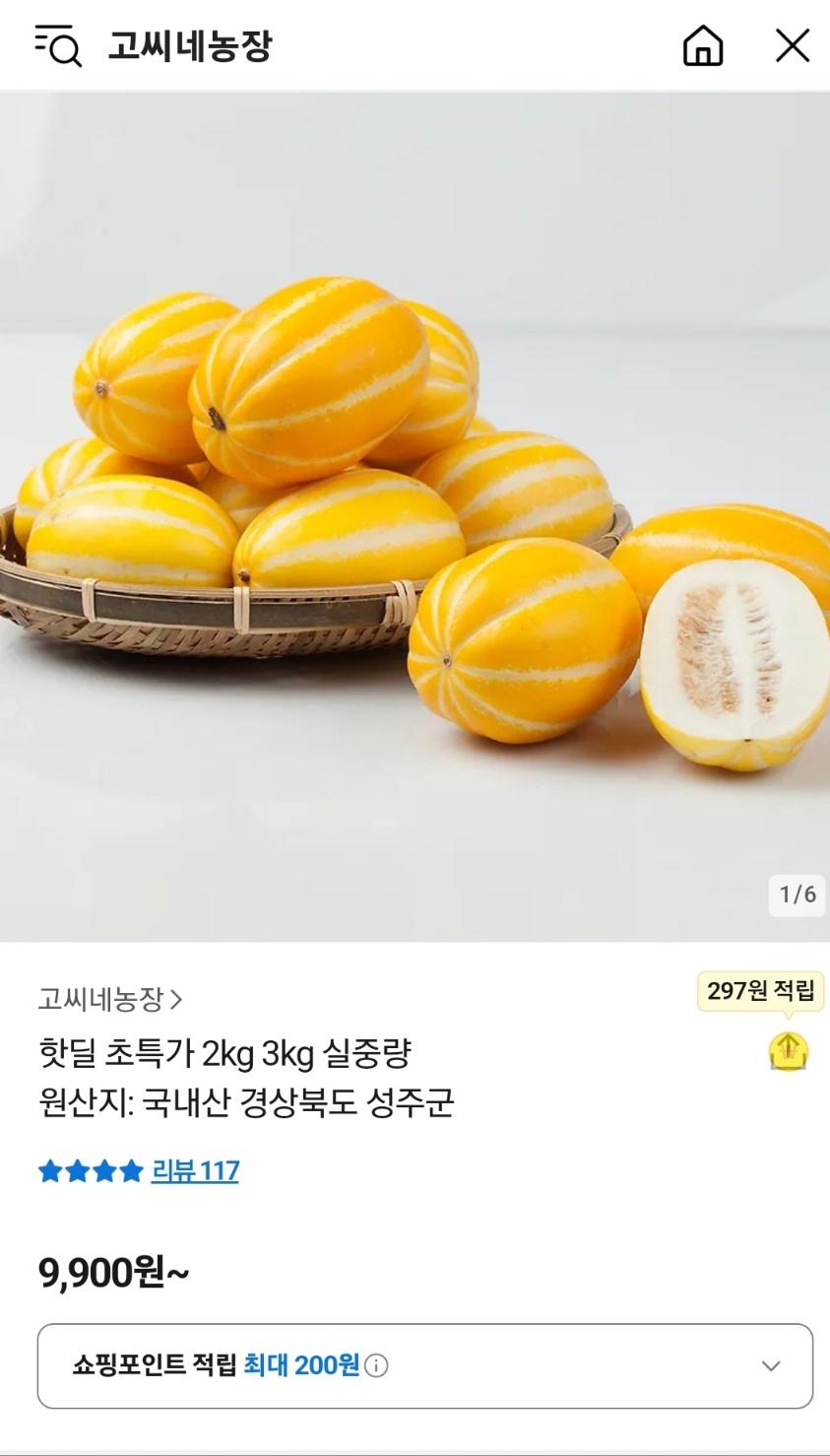Expand the 쇼핑포인트 적립 details
Screen dimensions: 830x1456
coord(771,1365)
